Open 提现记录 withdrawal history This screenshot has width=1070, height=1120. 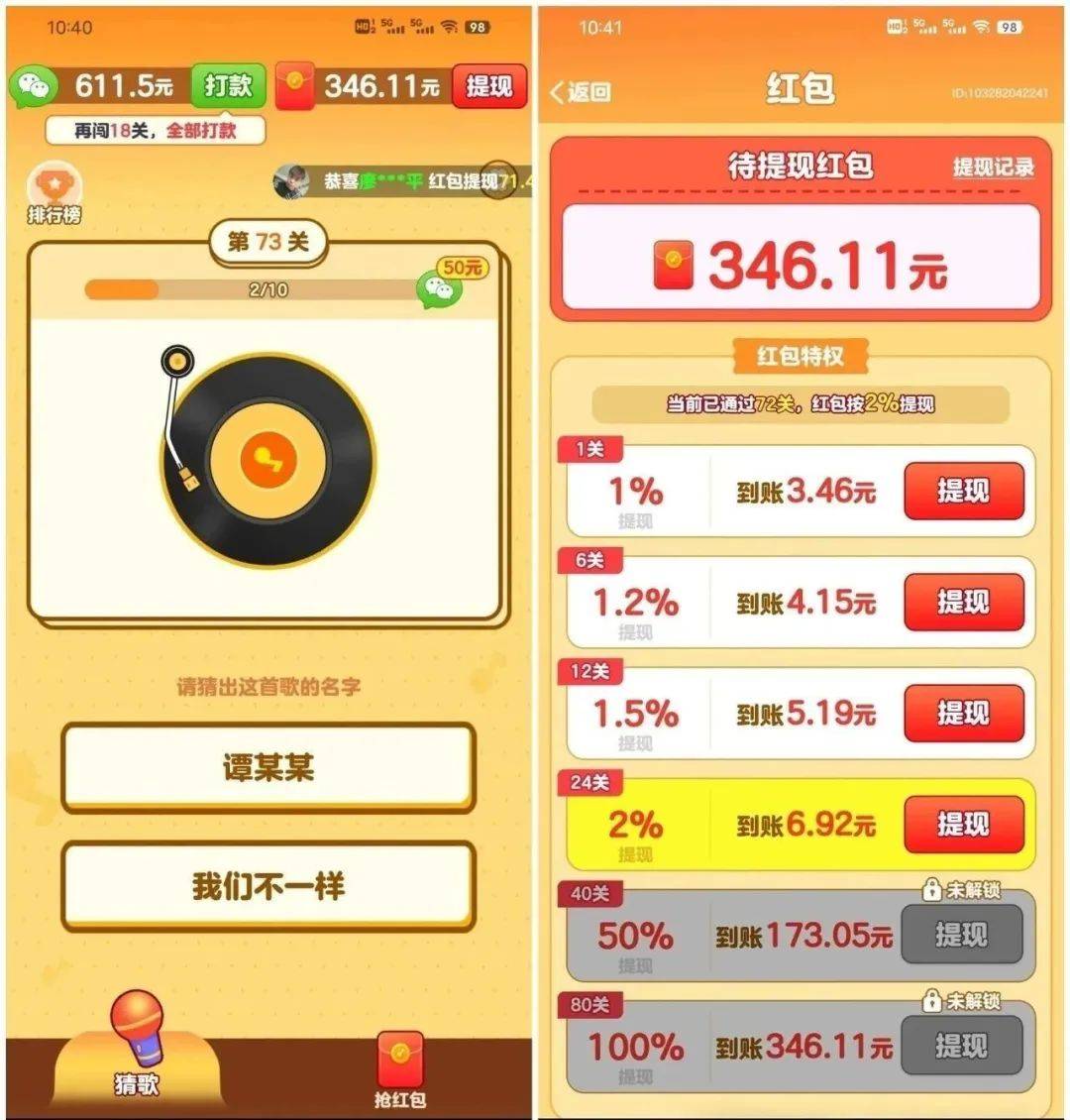point(993,168)
